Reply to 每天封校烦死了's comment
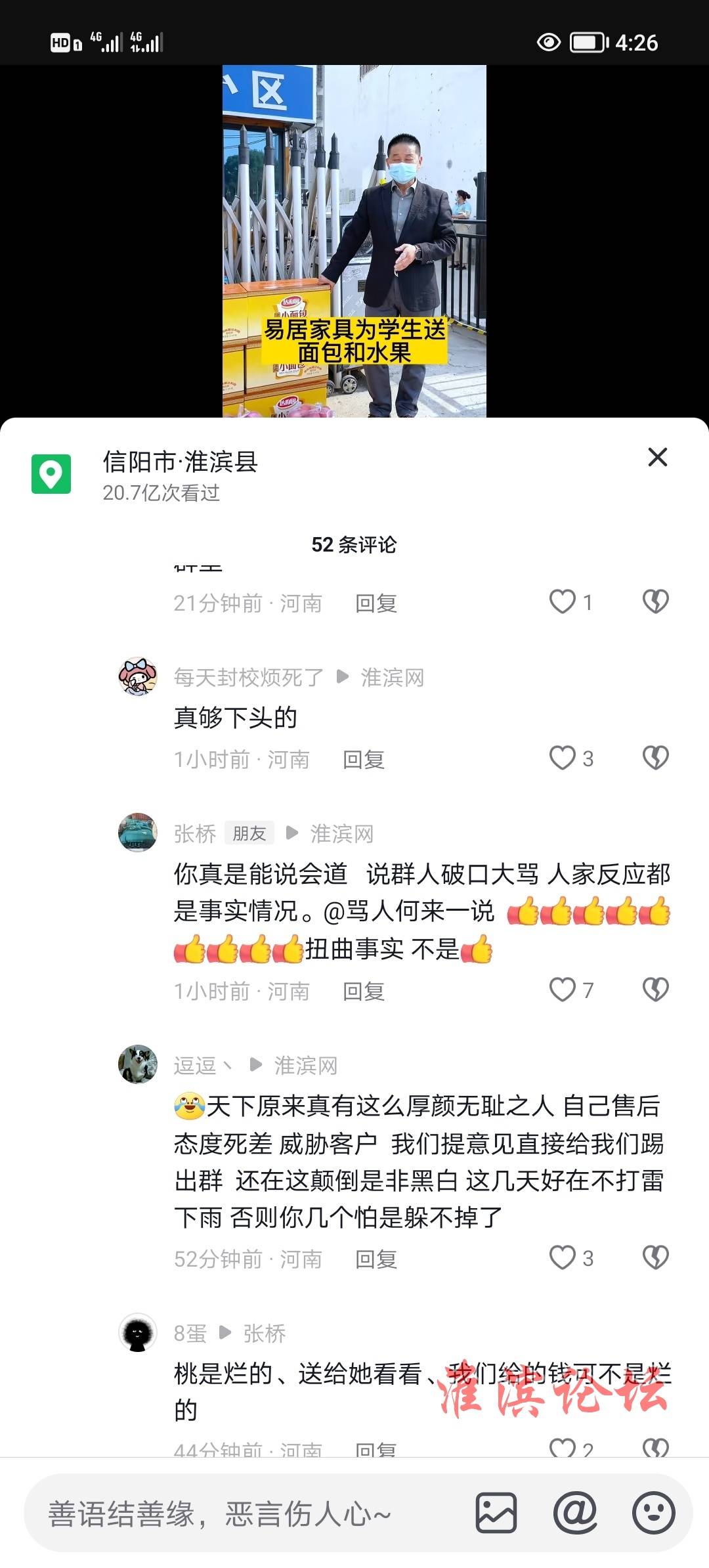The height and width of the screenshot is (1568, 709). [363, 760]
